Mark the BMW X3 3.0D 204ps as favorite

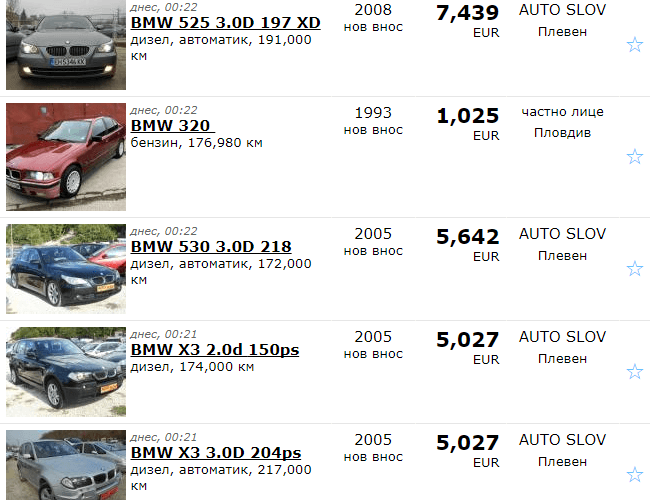634,474
